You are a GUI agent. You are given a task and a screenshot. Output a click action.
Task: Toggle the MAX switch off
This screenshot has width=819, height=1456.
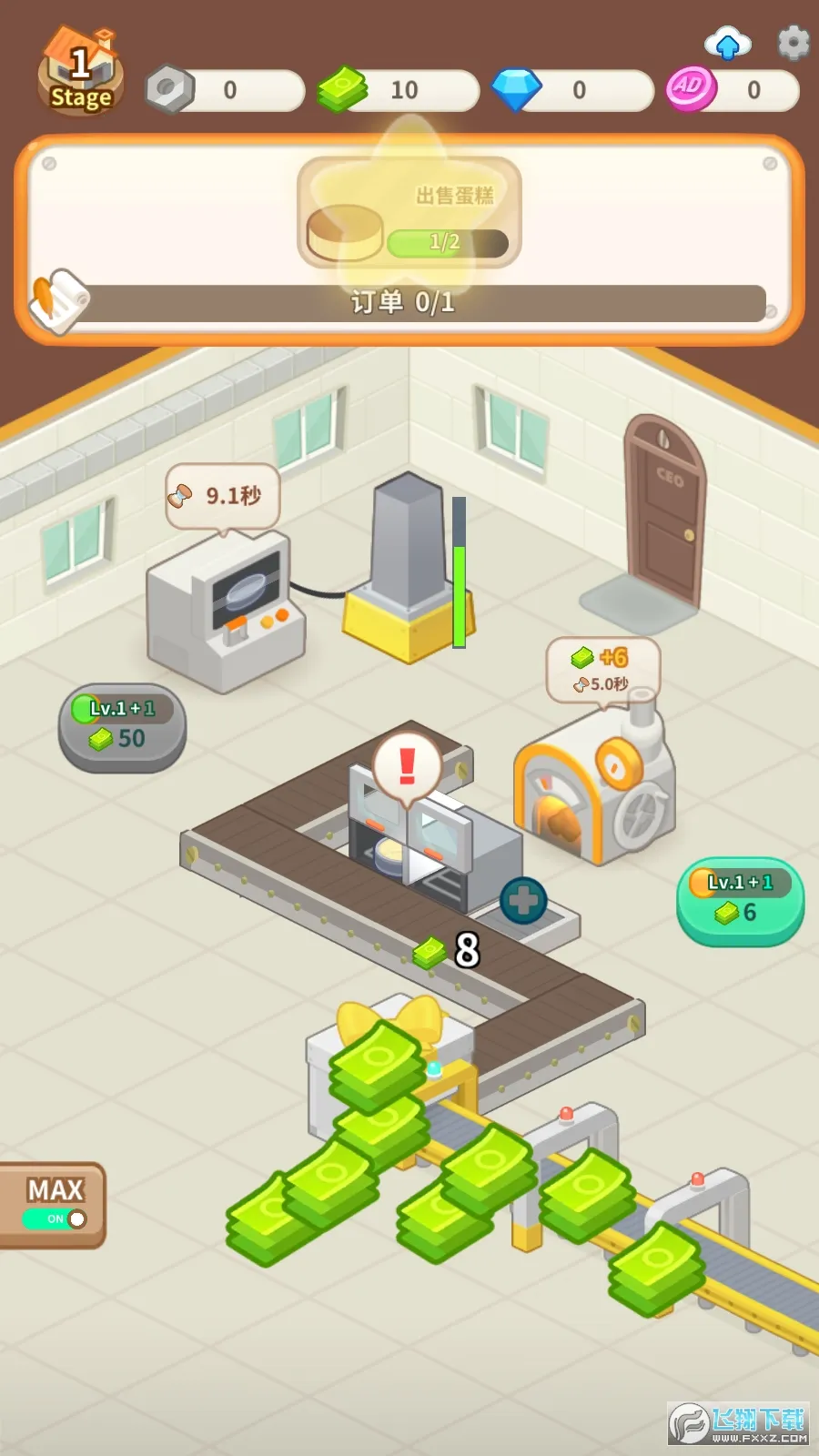click(56, 1217)
